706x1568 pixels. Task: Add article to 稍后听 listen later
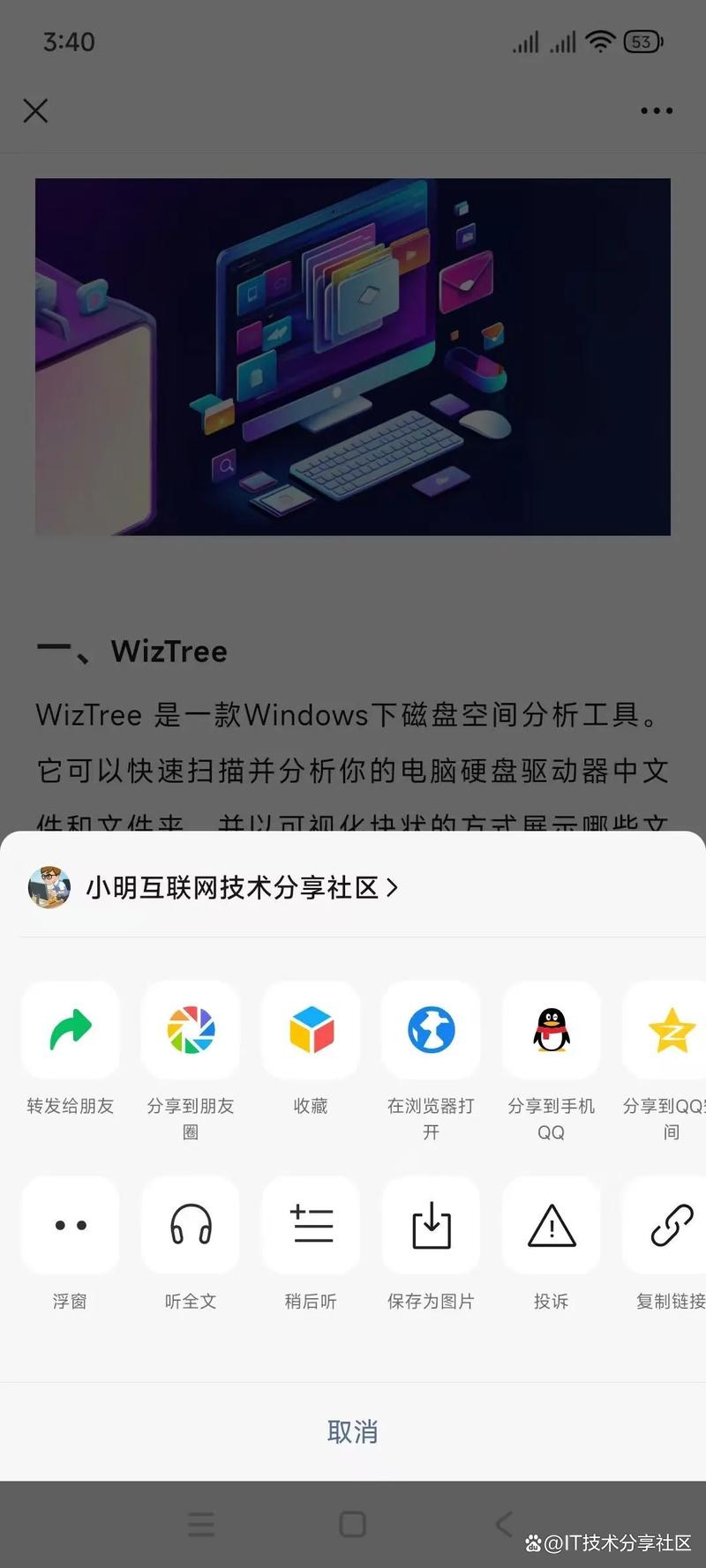pyautogui.click(x=311, y=1225)
